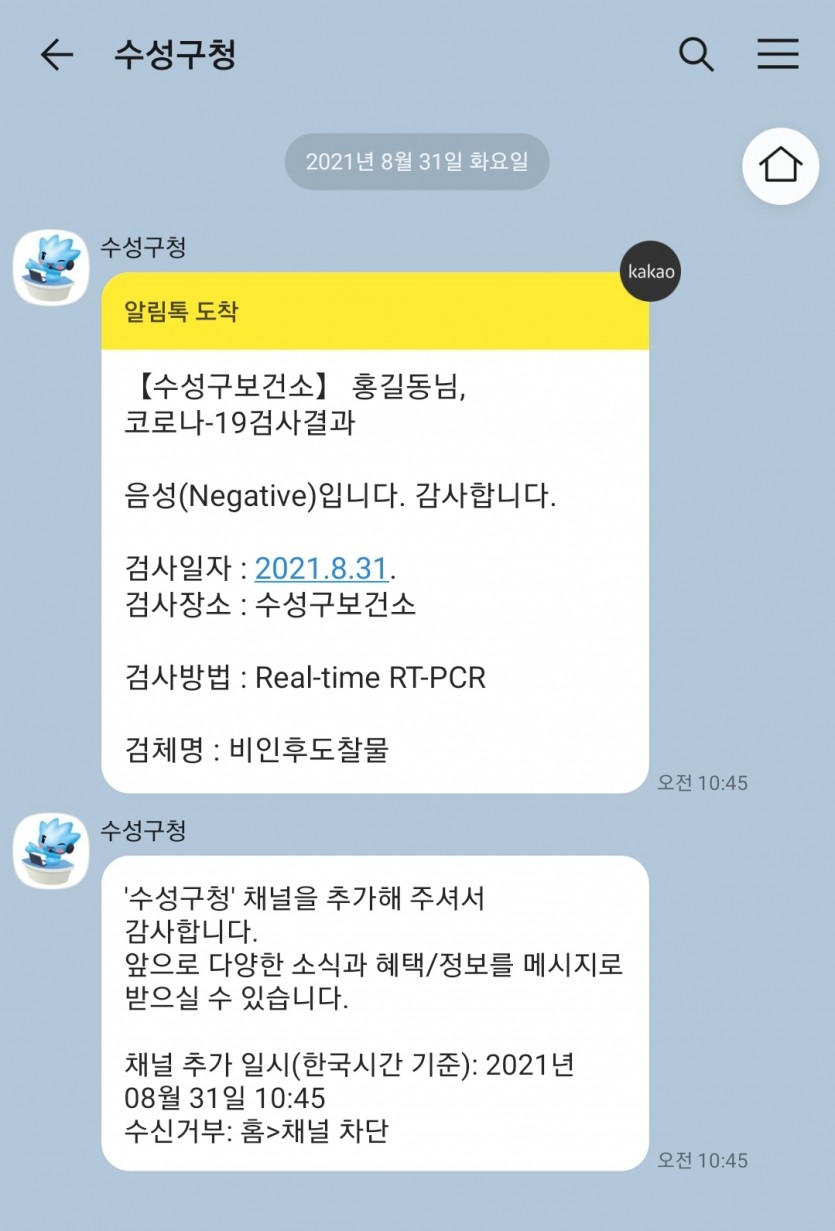Screen dimensions: 835x1231
Task: Open the hamburger chat menu
Action: point(777,54)
